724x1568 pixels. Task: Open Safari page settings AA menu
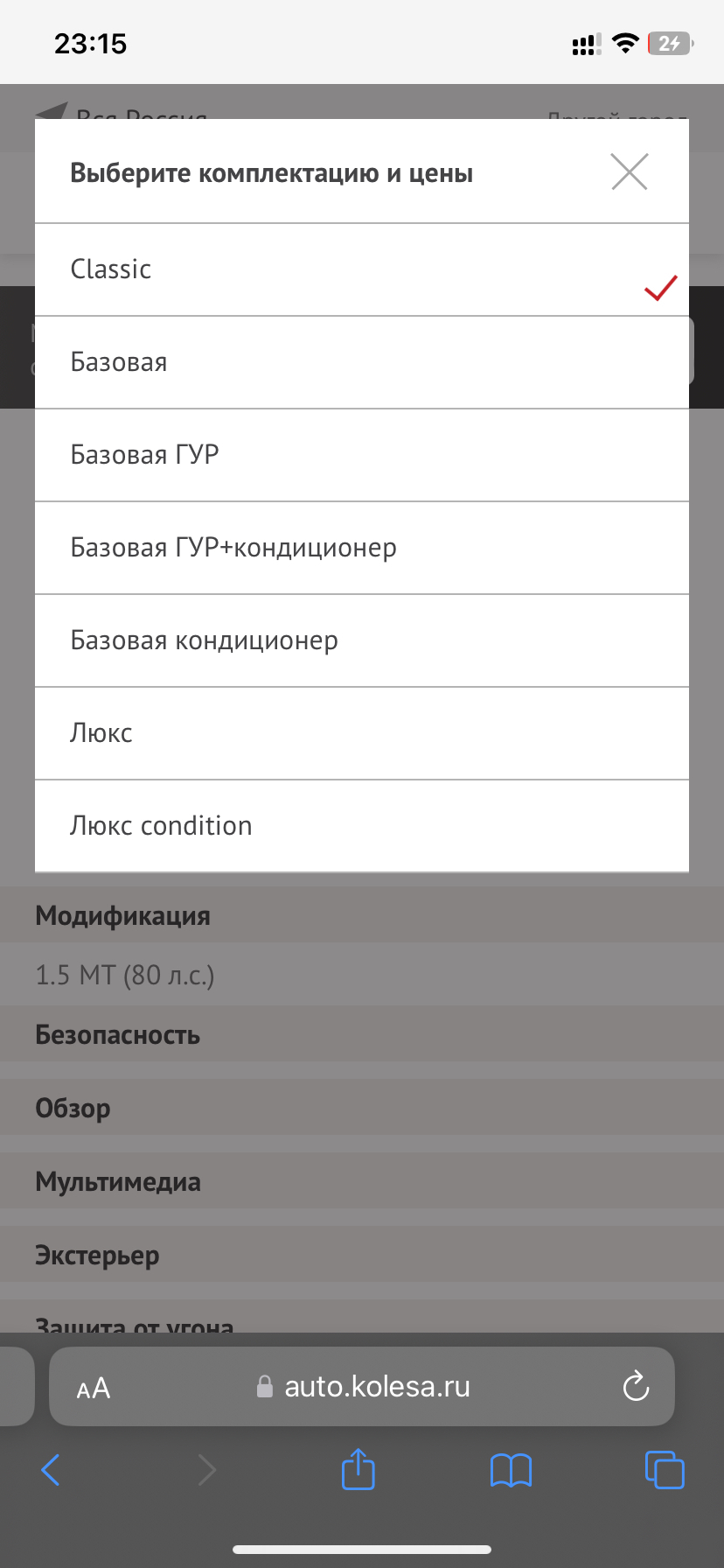point(94,1388)
